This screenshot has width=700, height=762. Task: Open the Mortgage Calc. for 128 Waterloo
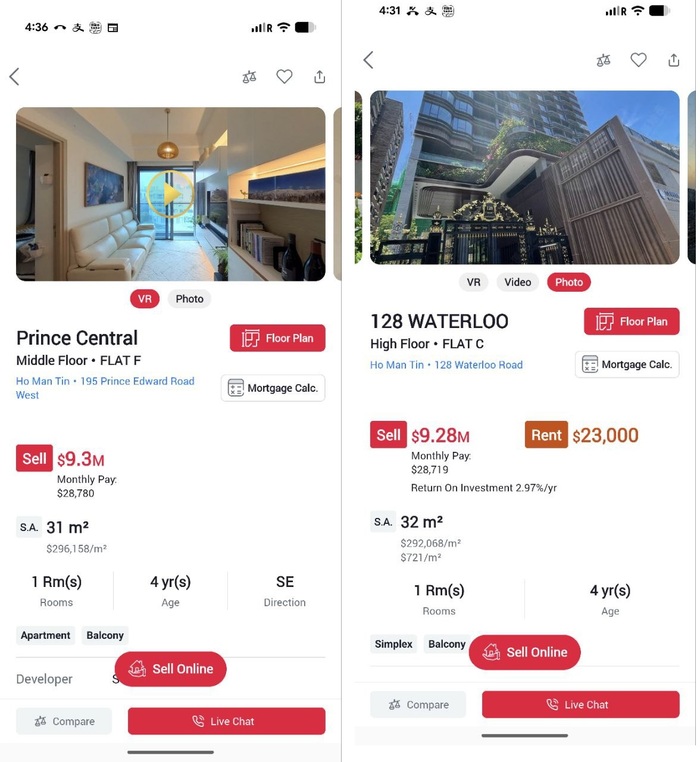tap(627, 365)
